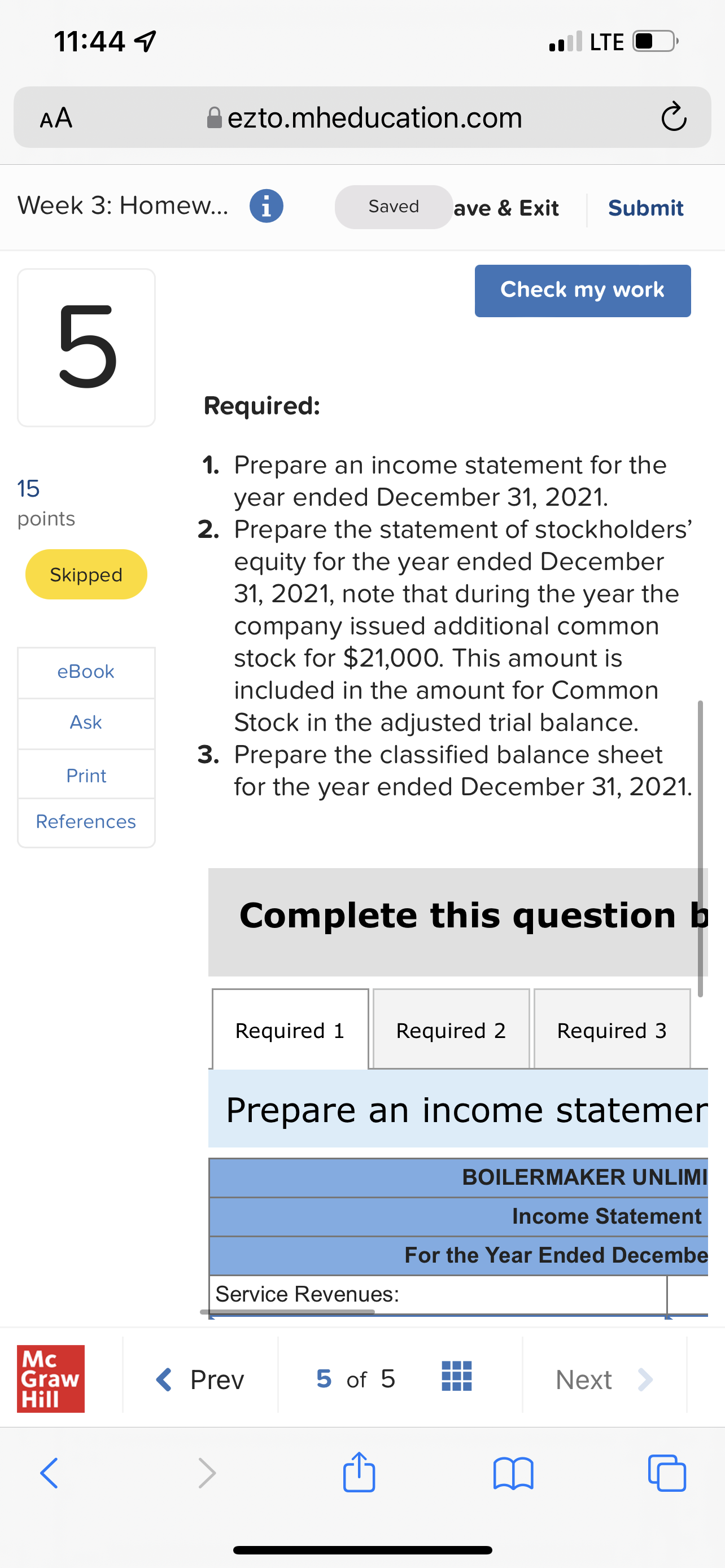Show open Safari tabs

pos(667,1473)
